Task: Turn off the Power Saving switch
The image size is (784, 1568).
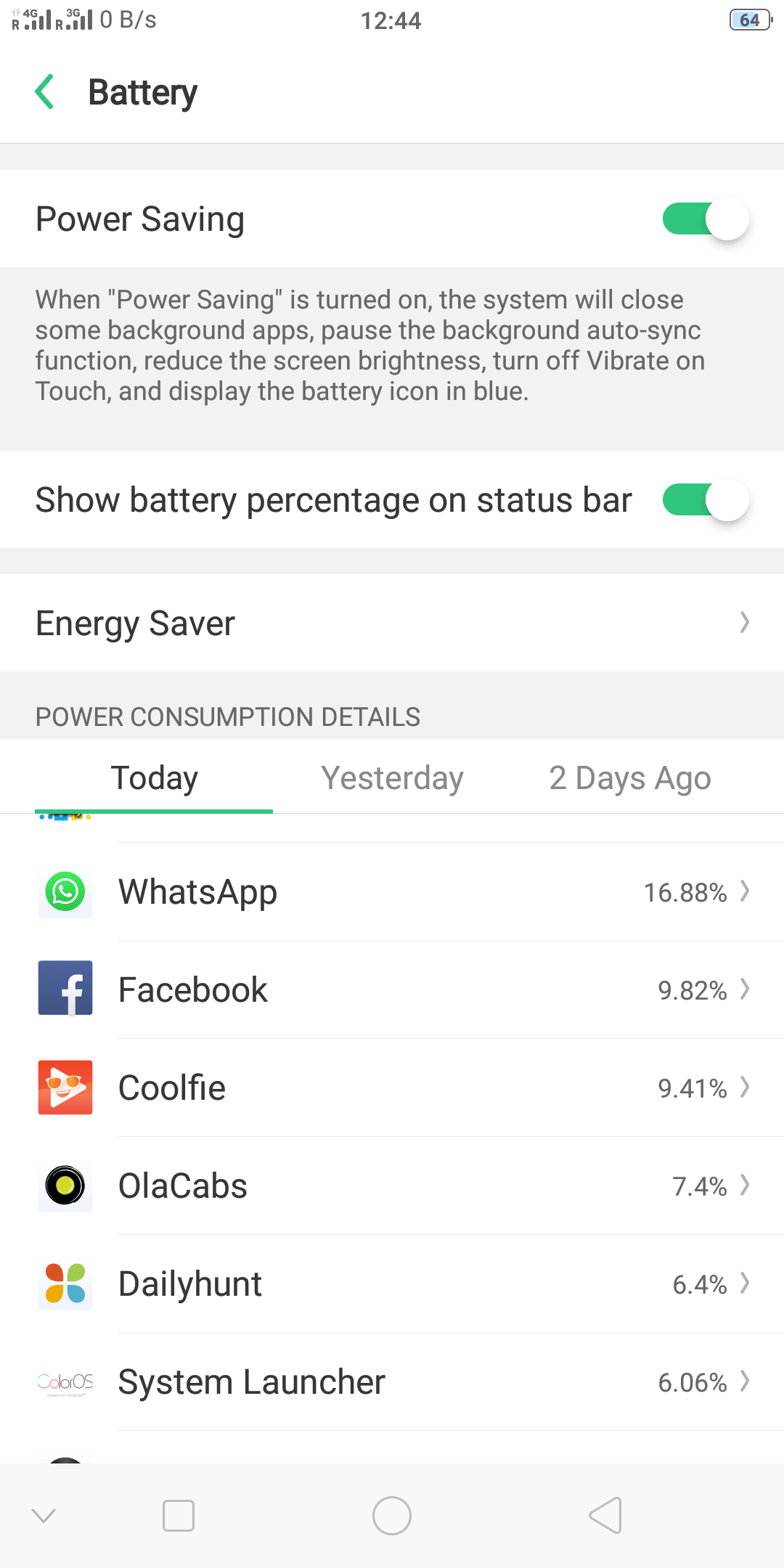Action: [x=705, y=219]
